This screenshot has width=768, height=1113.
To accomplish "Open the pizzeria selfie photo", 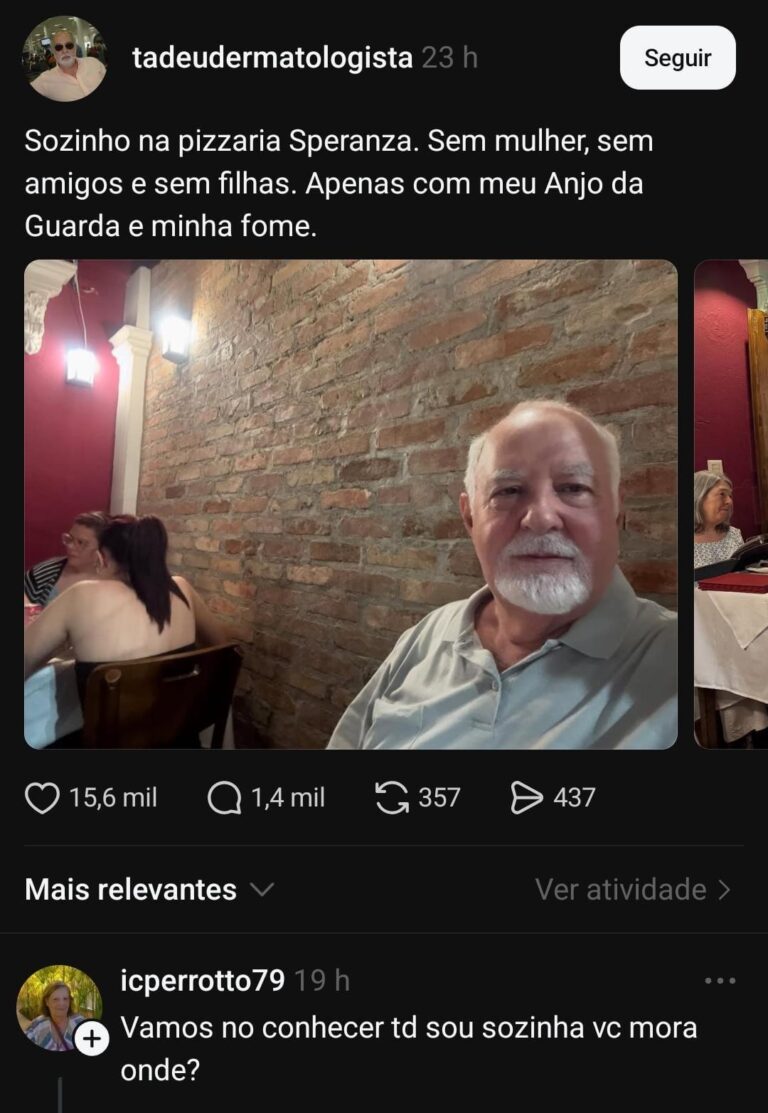I will click(x=350, y=504).
